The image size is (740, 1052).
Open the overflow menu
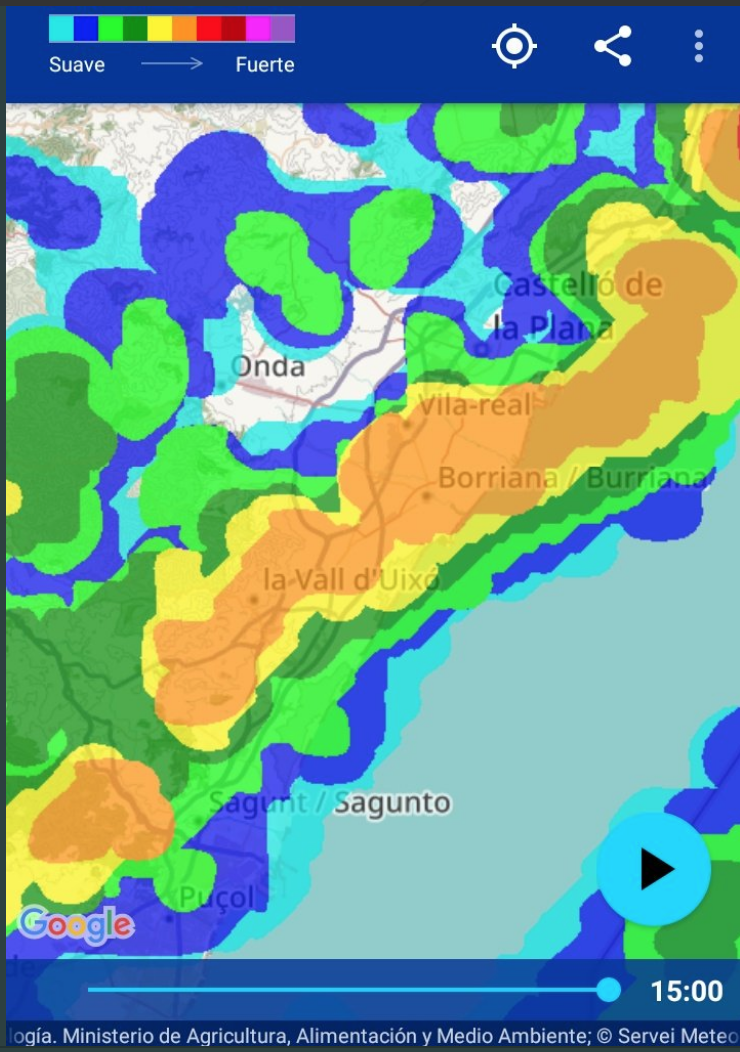(698, 46)
